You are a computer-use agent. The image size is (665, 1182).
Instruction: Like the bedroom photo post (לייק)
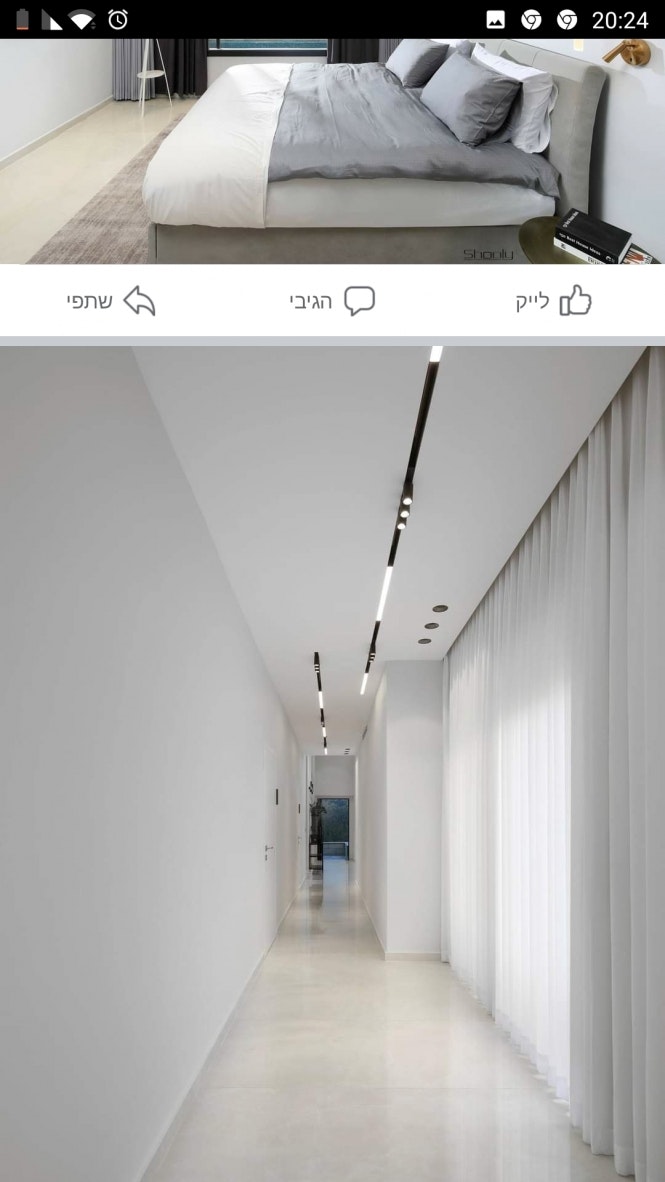coord(554,301)
